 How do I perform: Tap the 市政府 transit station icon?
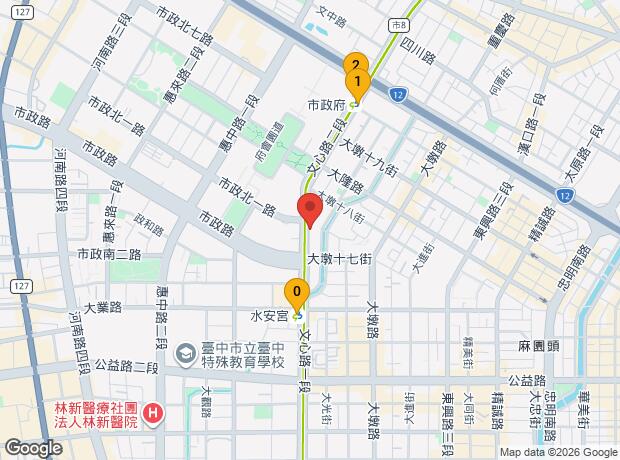coord(354,105)
